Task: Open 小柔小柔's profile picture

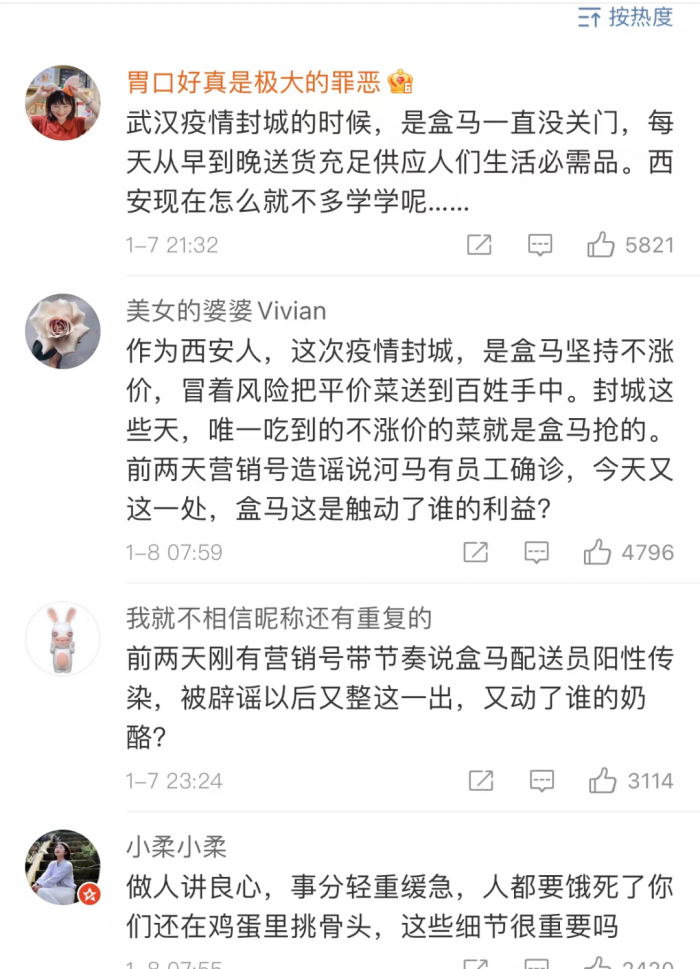Action: click(63, 867)
